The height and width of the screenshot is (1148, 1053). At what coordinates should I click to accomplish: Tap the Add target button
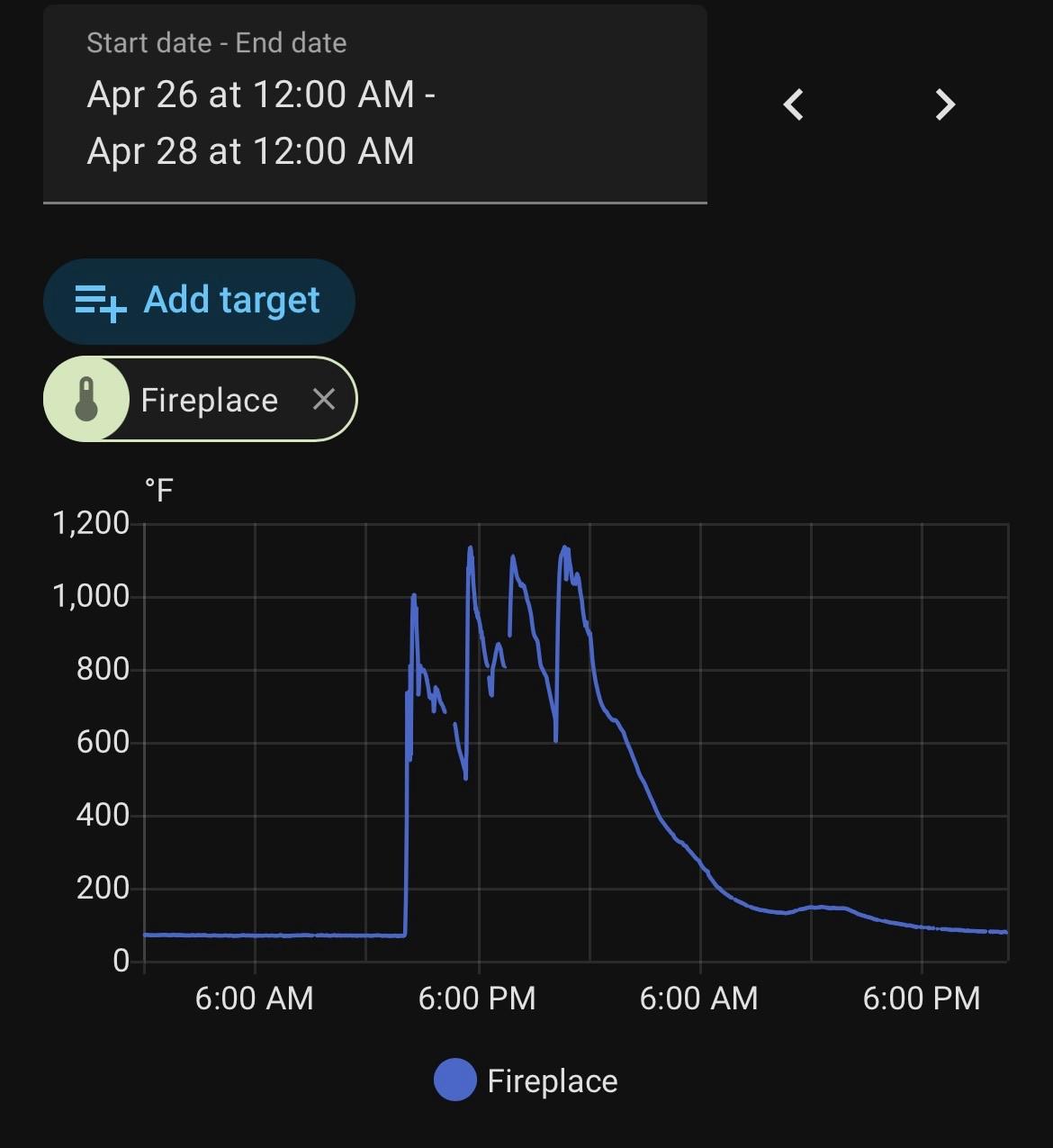point(199,301)
